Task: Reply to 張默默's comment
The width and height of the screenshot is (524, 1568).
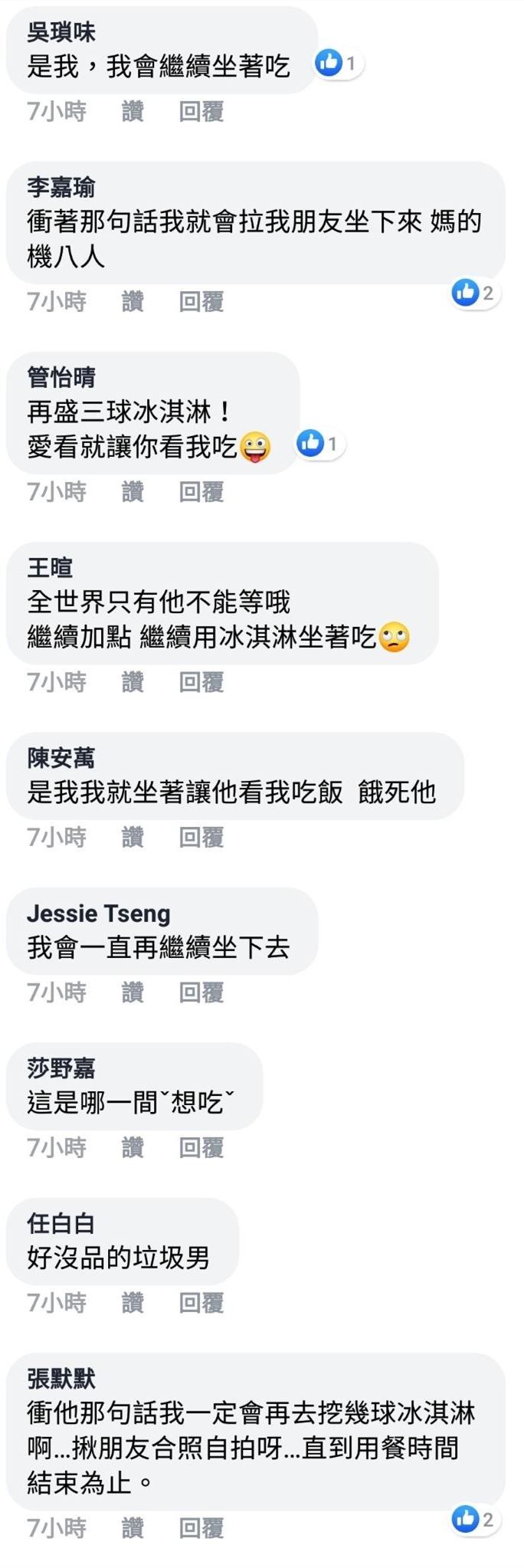Action: pos(201,1527)
